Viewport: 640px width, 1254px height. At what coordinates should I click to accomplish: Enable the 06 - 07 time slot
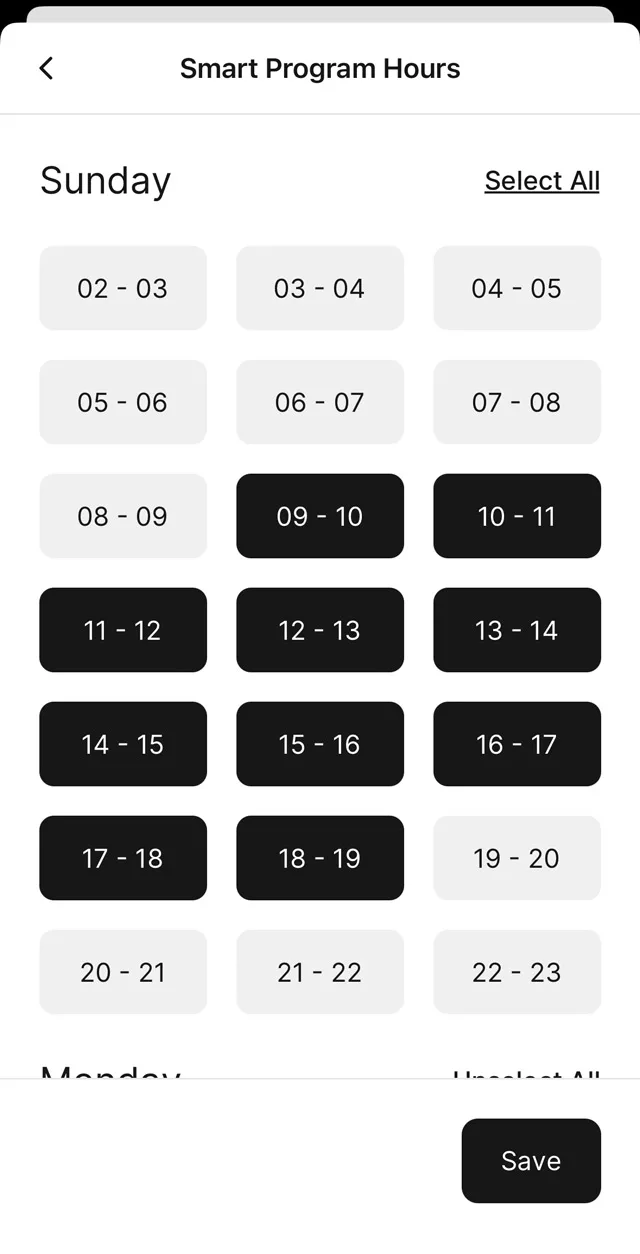320,402
